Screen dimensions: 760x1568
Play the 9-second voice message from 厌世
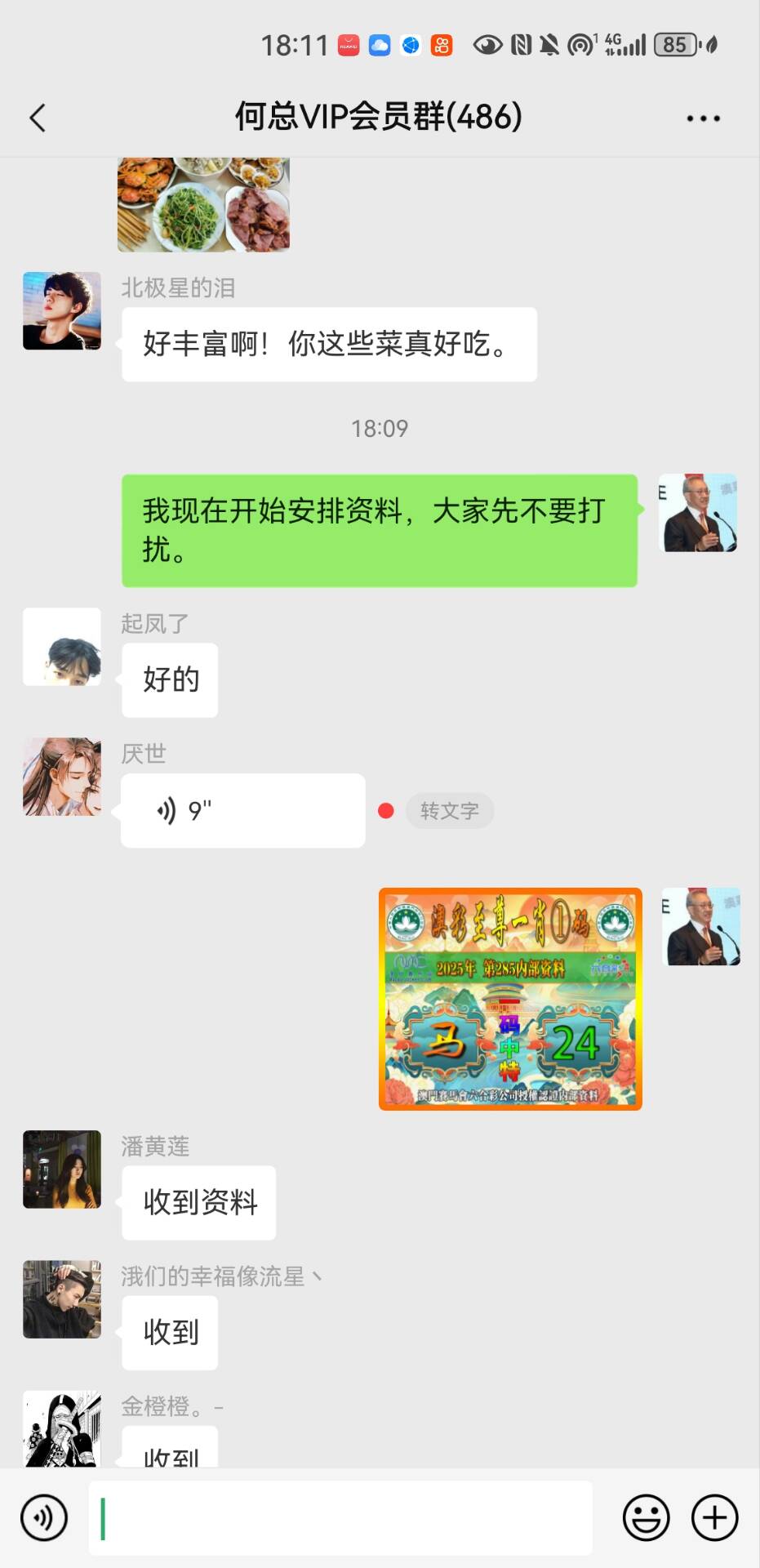coord(242,810)
